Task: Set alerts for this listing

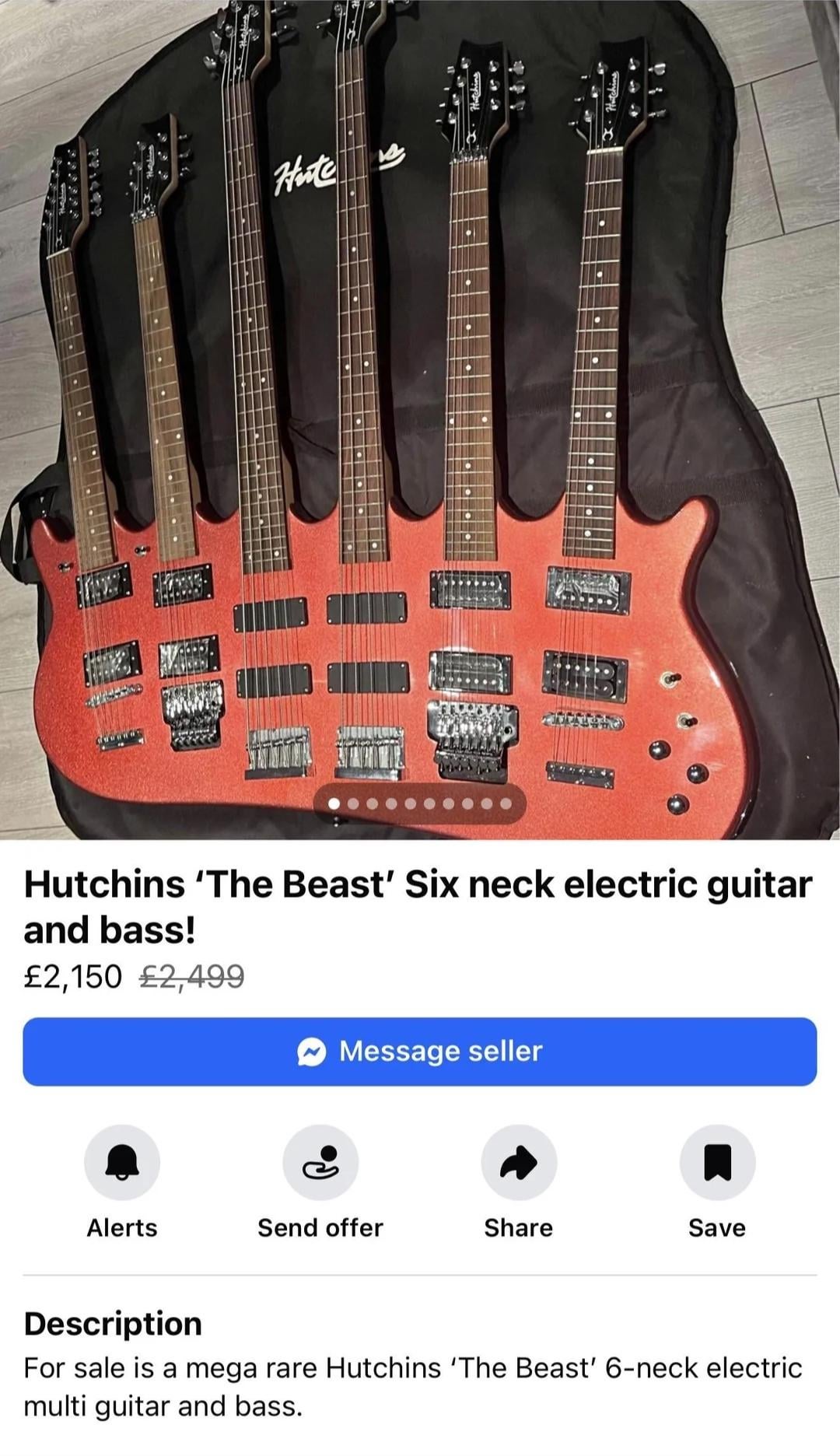Action: pos(122,1162)
